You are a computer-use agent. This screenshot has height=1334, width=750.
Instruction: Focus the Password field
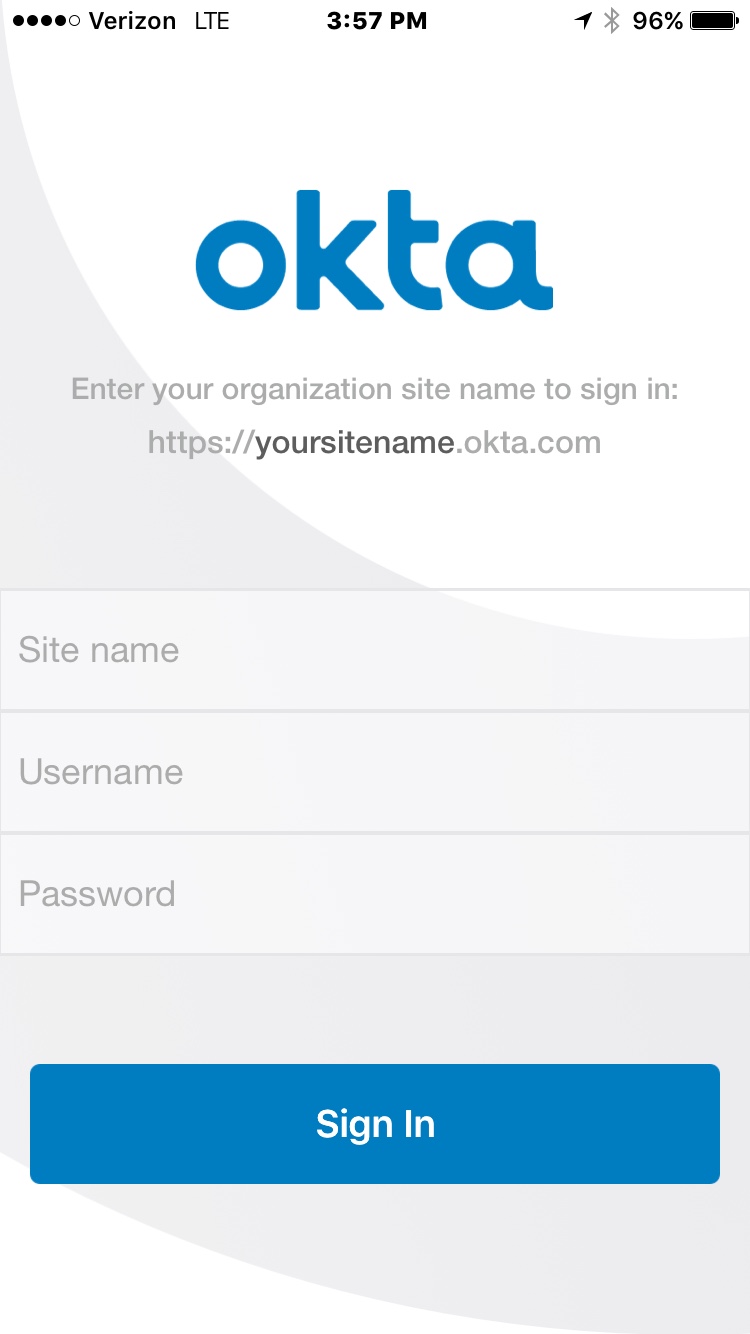click(x=375, y=894)
